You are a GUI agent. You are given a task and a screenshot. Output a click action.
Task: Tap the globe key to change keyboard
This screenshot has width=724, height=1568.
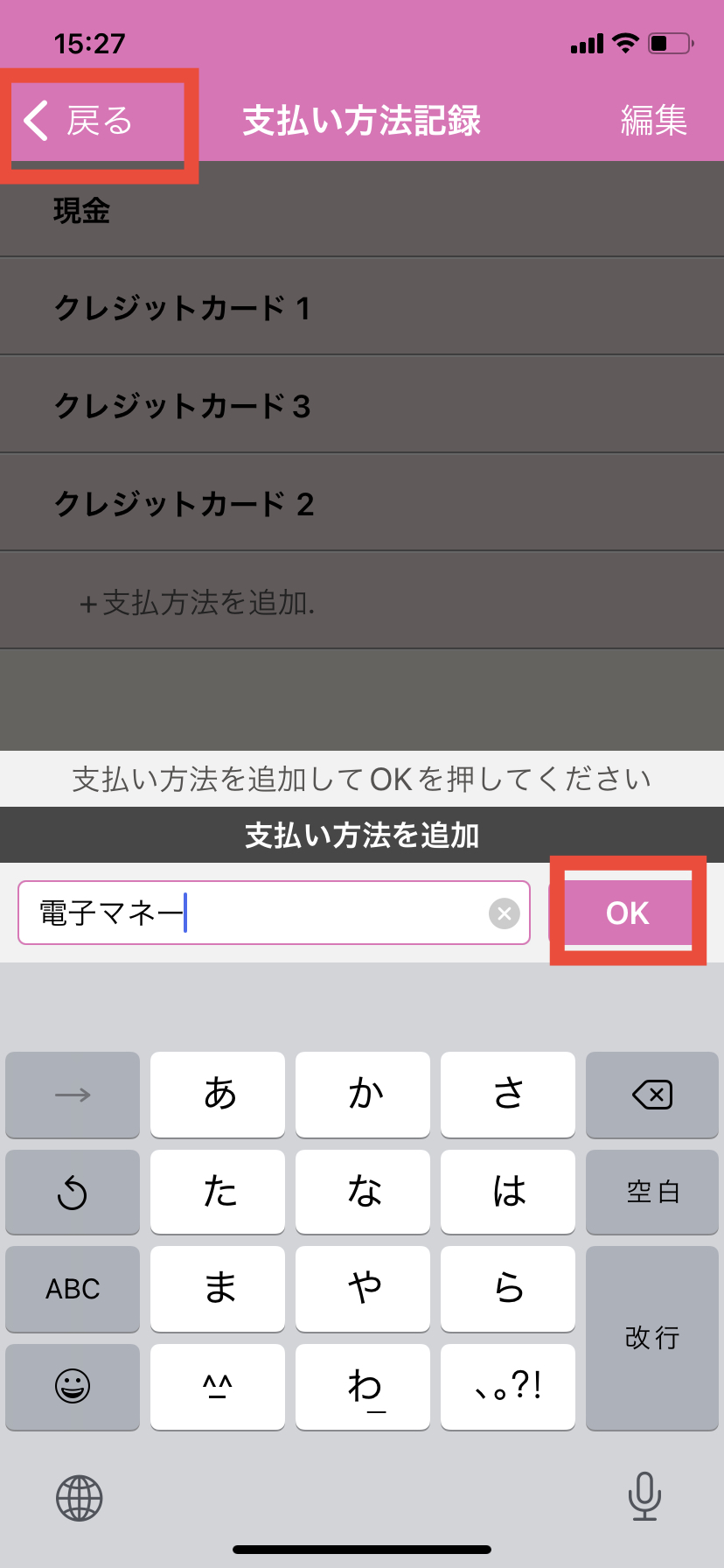pyautogui.click(x=80, y=1497)
